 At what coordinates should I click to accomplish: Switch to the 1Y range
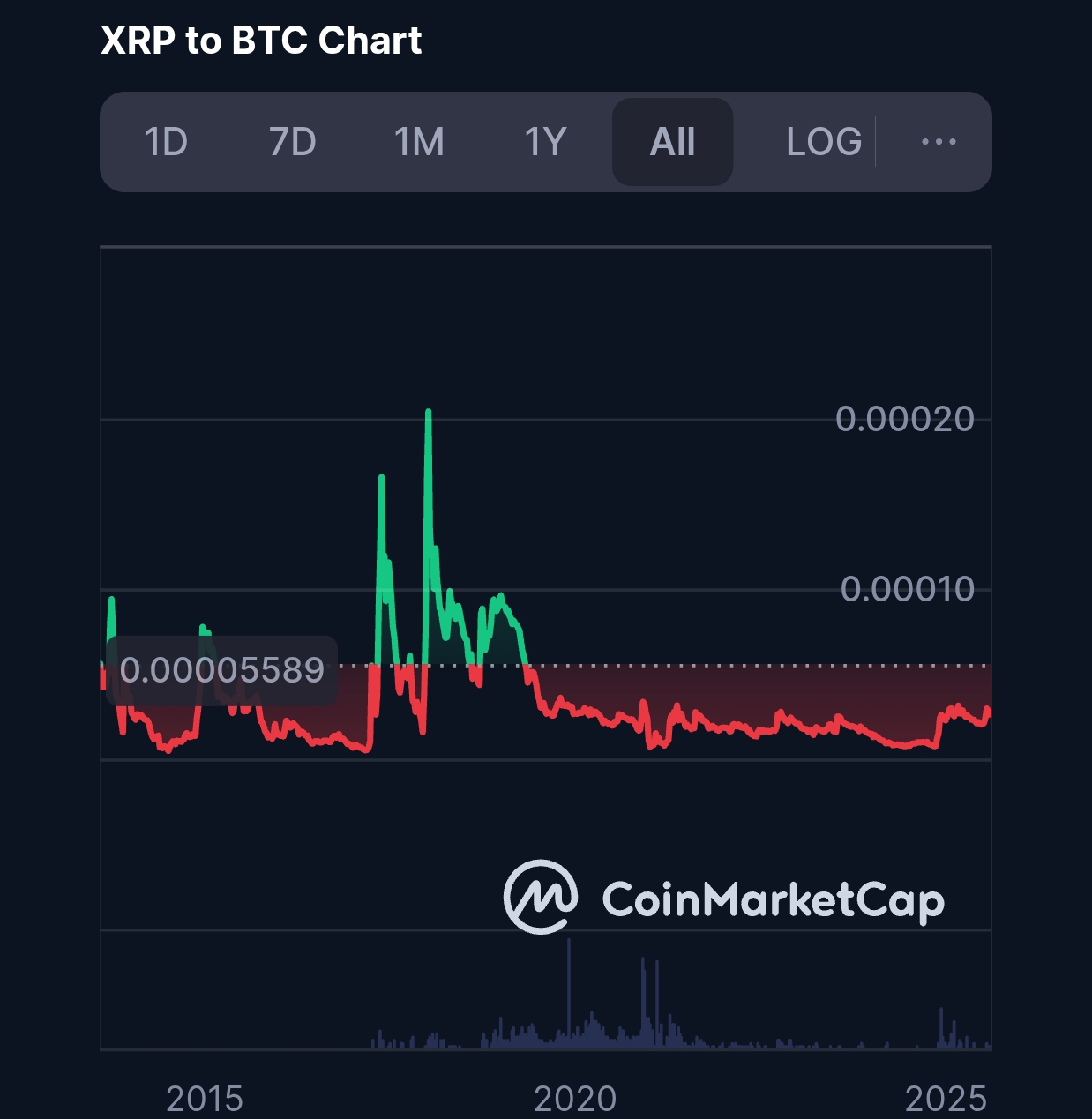545,142
